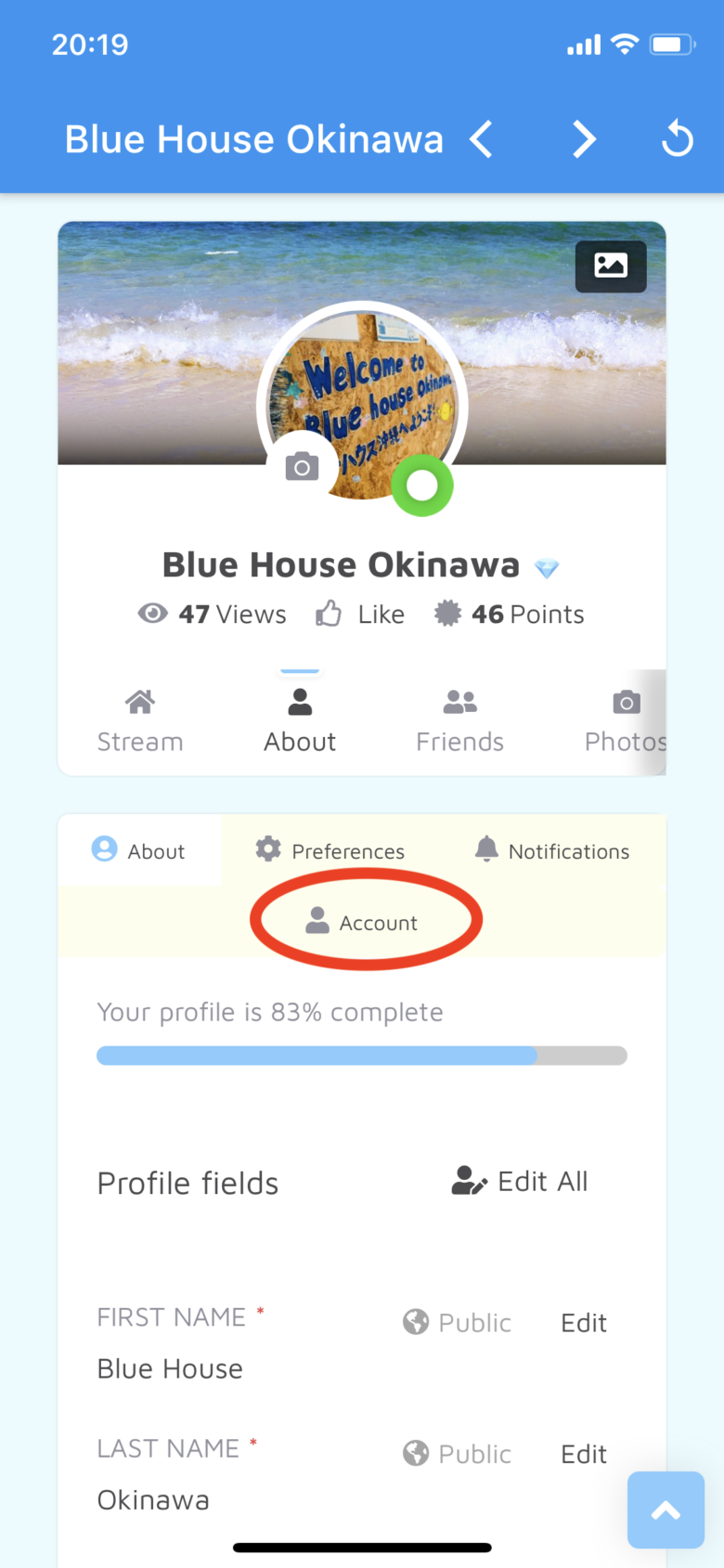Like the Blue House Okinawa profile
This screenshot has width=724, height=1568.
(x=360, y=615)
